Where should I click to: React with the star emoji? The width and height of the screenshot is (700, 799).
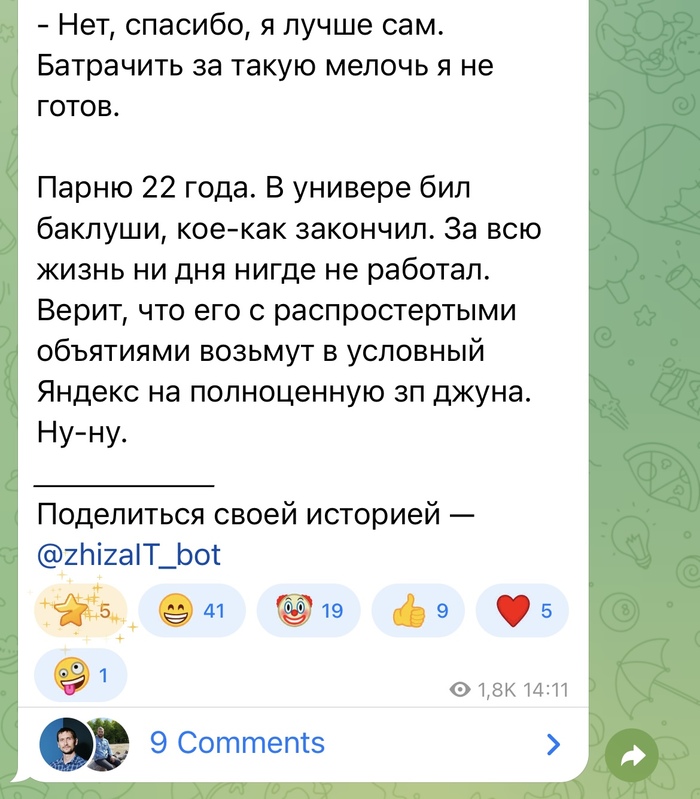82,611
